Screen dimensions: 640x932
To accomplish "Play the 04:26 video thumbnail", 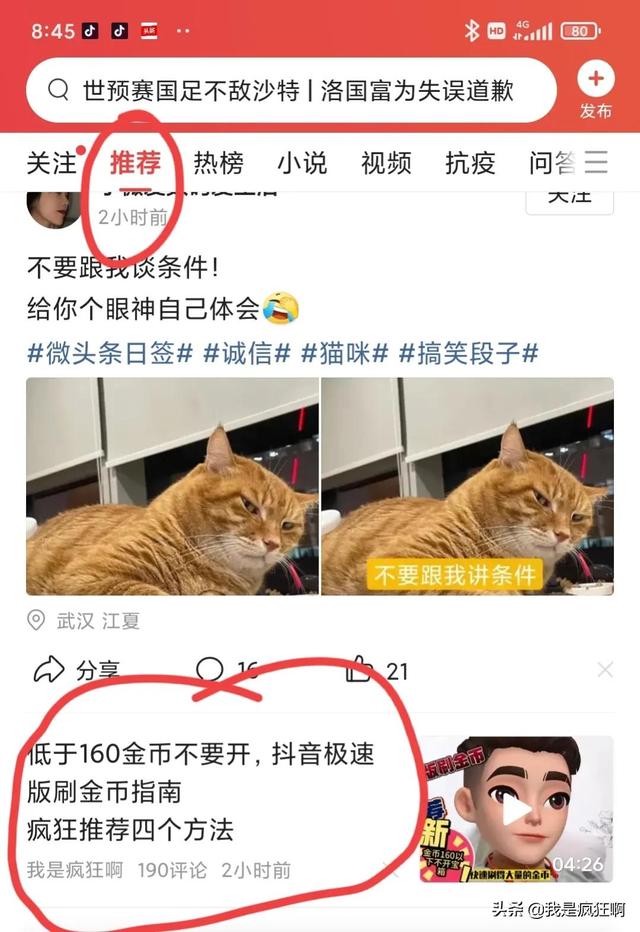I will [x=515, y=809].
